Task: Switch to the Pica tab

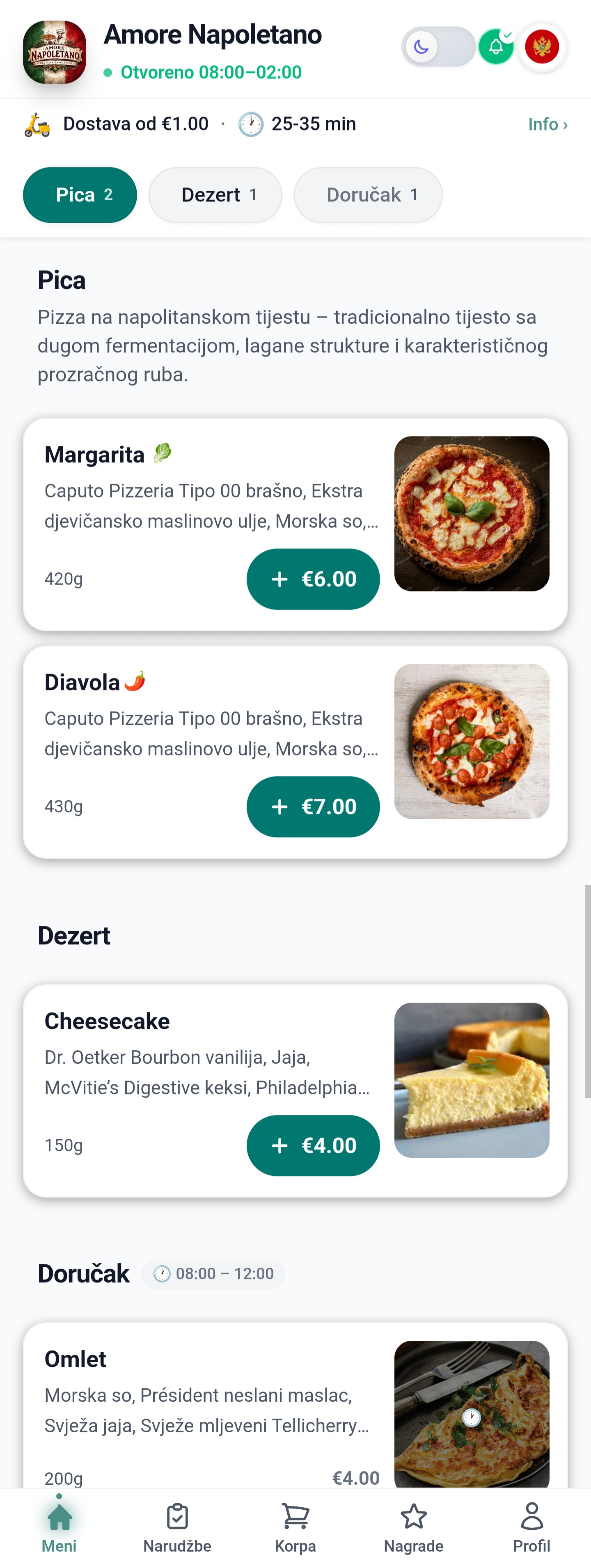Action: pyautogui.click(x=80, y=195)
